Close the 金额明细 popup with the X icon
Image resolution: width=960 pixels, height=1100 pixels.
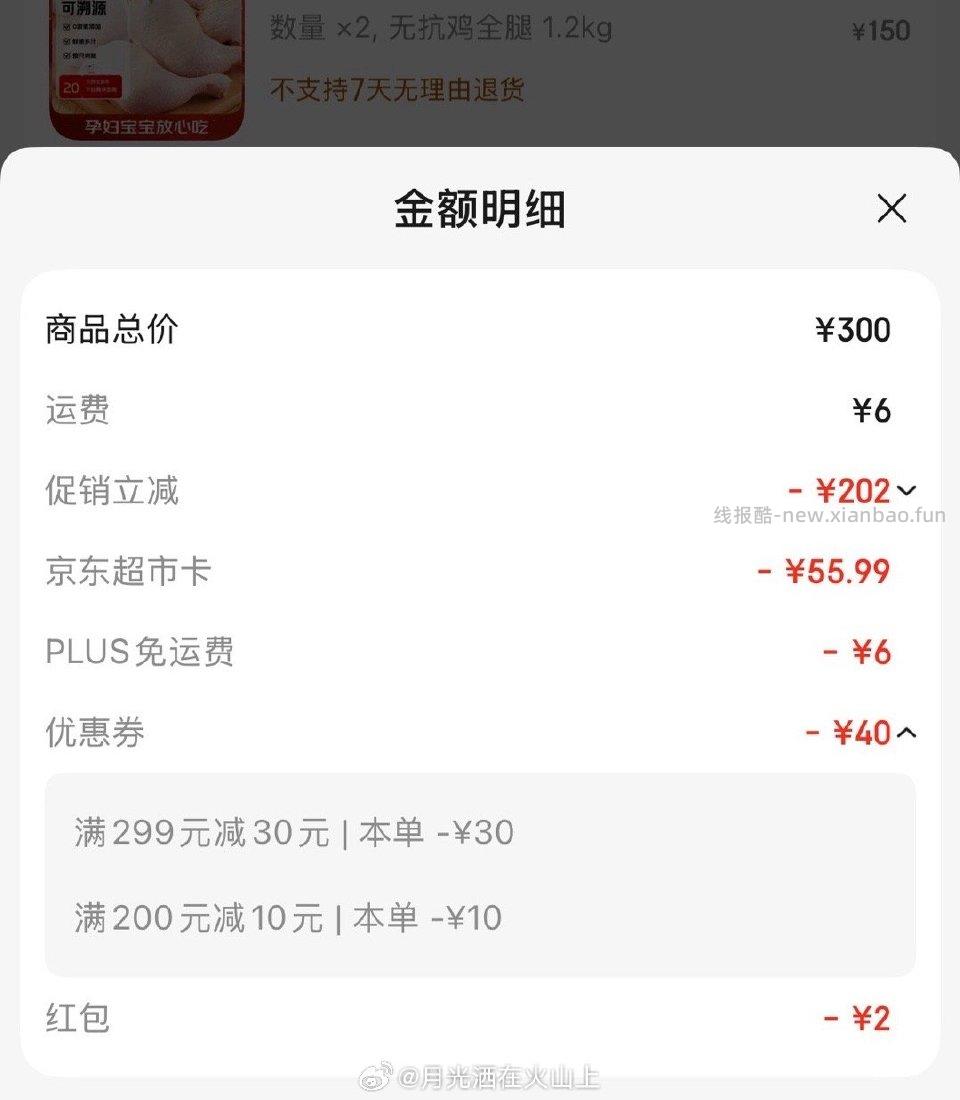click(x=890, y=209)
